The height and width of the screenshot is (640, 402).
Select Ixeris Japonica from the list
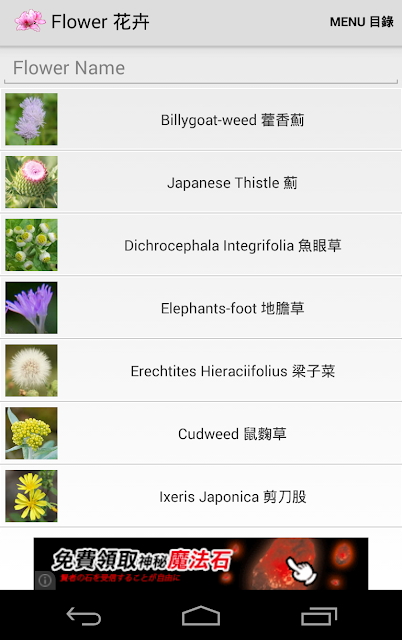point(201,496)
